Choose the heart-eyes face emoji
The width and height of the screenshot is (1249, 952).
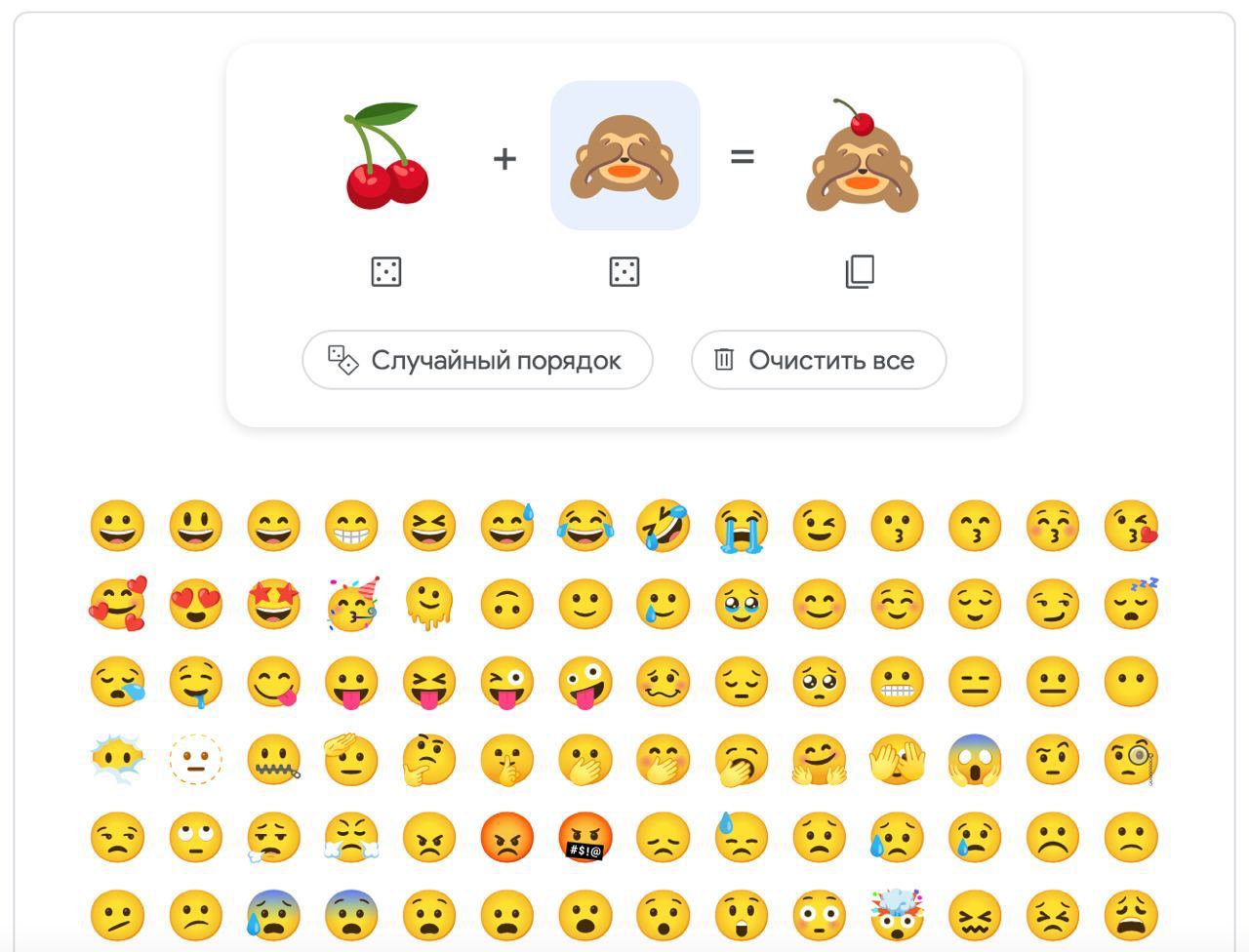(195, 604)
